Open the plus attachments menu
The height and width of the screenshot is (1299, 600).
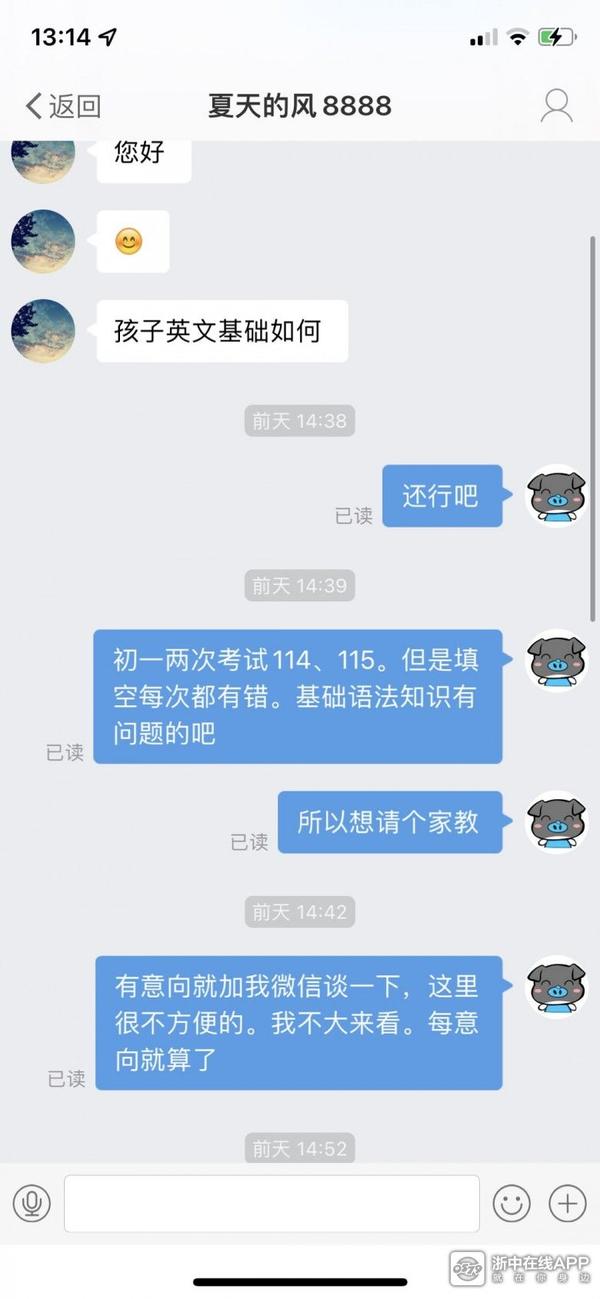(568, 1202)
